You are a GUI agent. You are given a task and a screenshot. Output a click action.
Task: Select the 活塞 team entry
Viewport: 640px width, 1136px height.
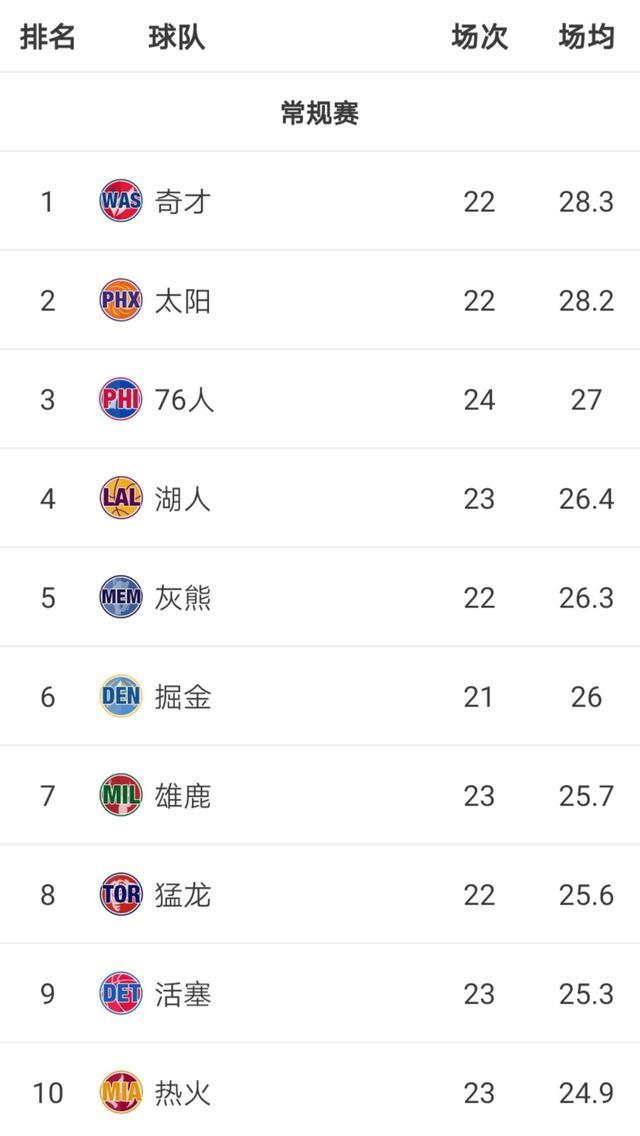(x=320, y=993)
